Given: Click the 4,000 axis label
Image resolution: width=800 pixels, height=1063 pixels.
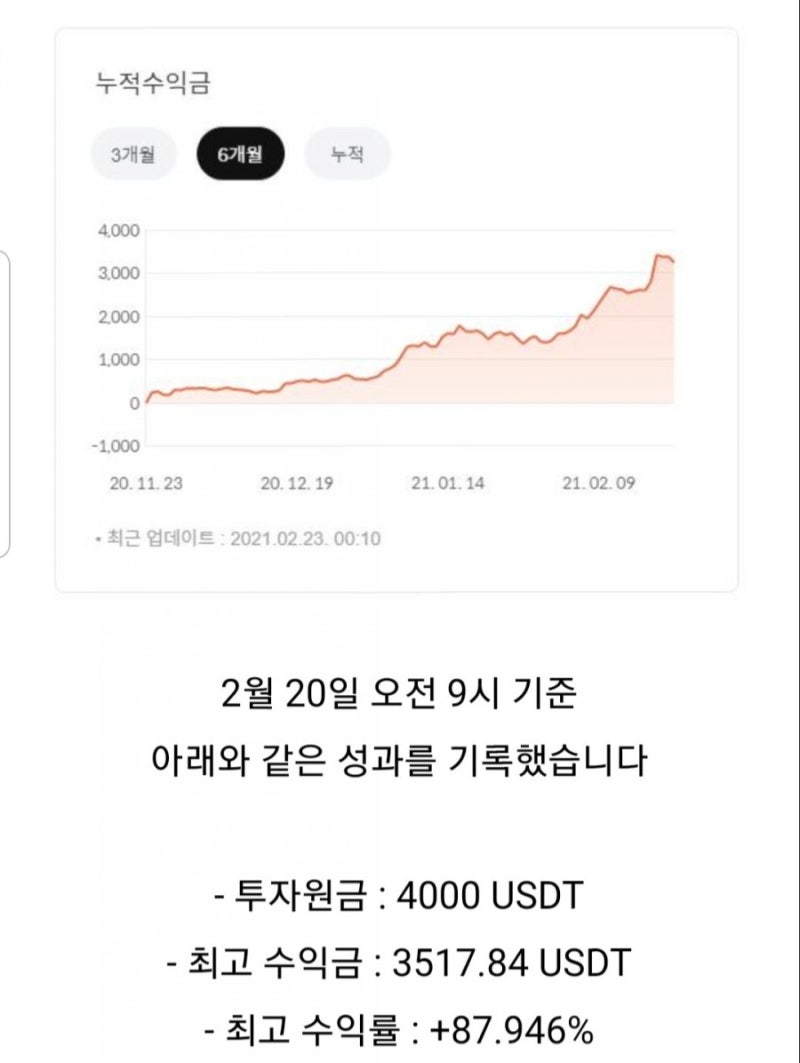Looking at the screenshot, I should [121, 231].
